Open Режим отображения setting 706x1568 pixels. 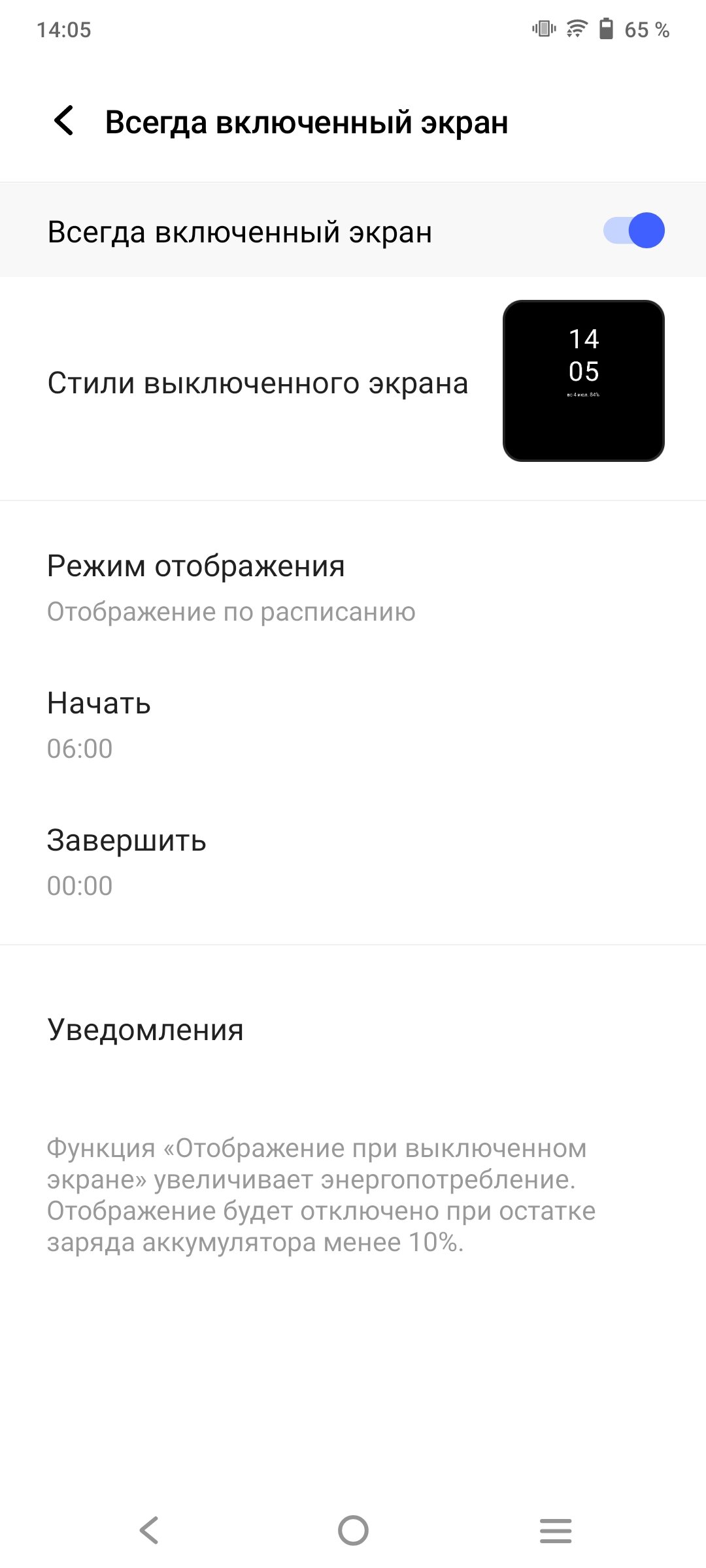point(353,588)
